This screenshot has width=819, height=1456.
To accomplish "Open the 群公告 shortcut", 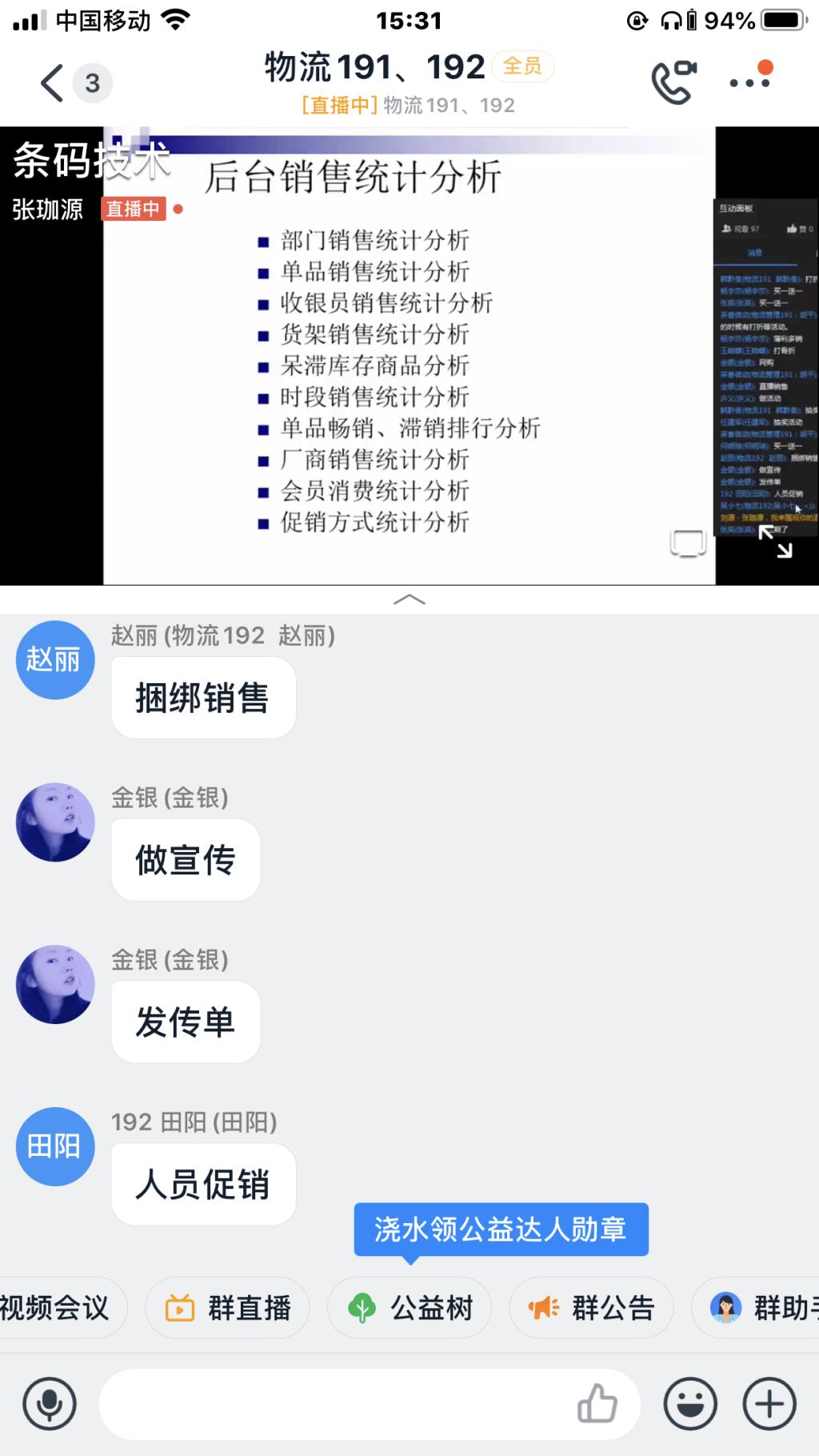I will [x=591, y=1308].
